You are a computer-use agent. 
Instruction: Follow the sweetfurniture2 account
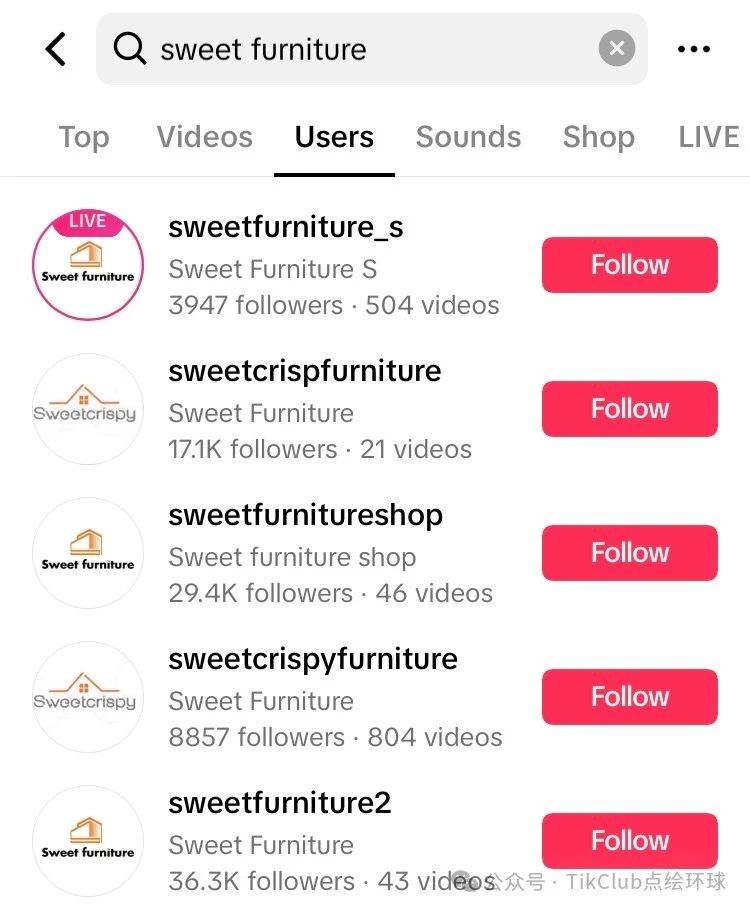click(x=629, y=841)
